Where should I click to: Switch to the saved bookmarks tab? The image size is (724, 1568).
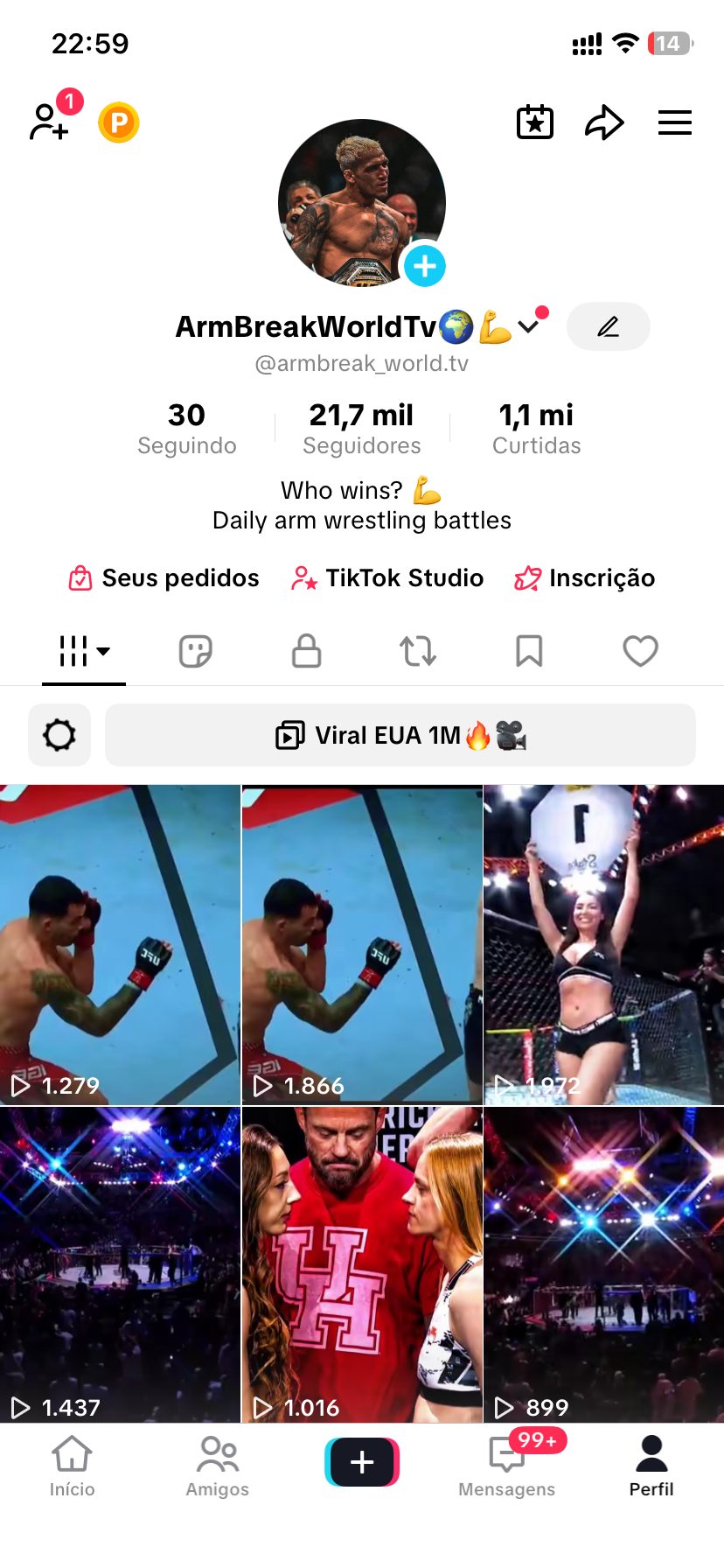[529, 651]
